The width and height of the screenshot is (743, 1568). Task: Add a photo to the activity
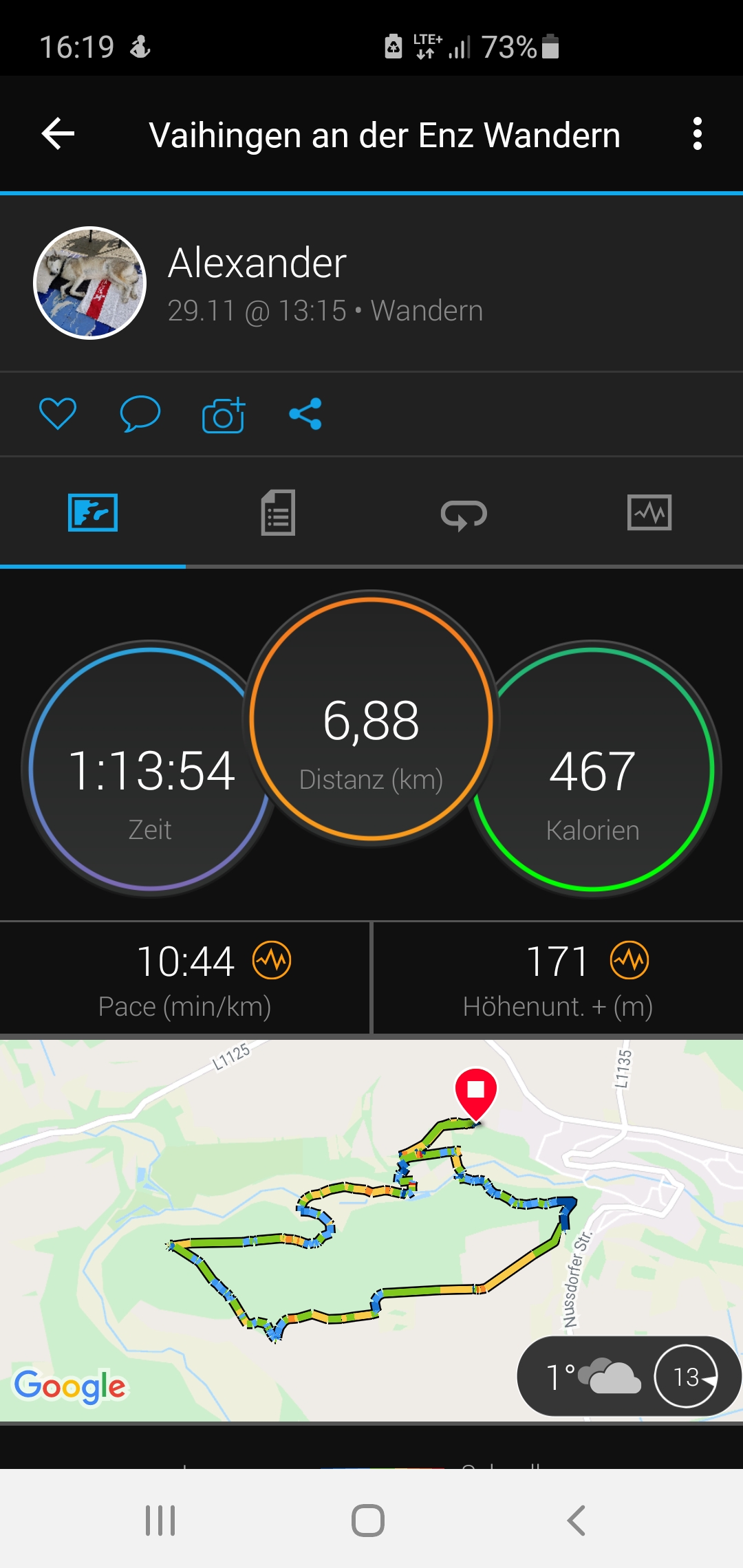pos(224,415)
